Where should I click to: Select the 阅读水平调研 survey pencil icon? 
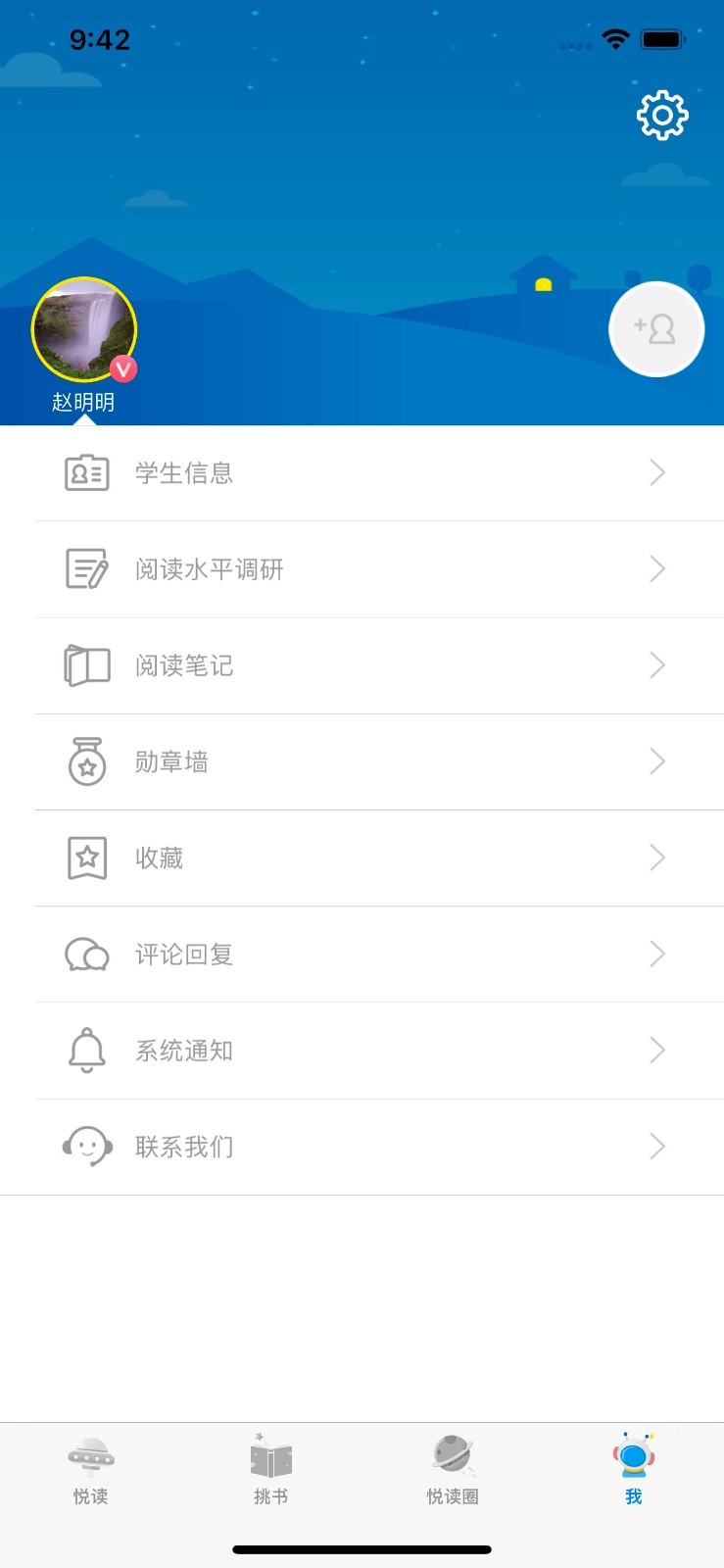coord(86,569)
